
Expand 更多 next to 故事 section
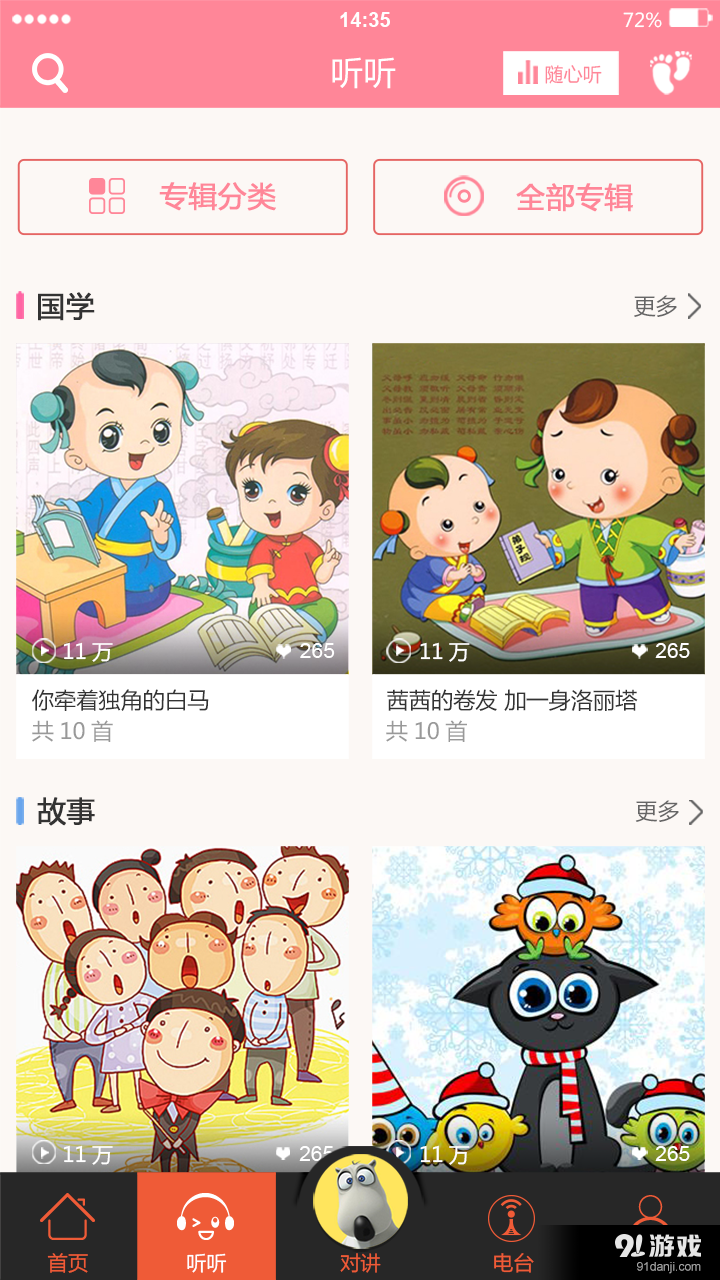655,812
